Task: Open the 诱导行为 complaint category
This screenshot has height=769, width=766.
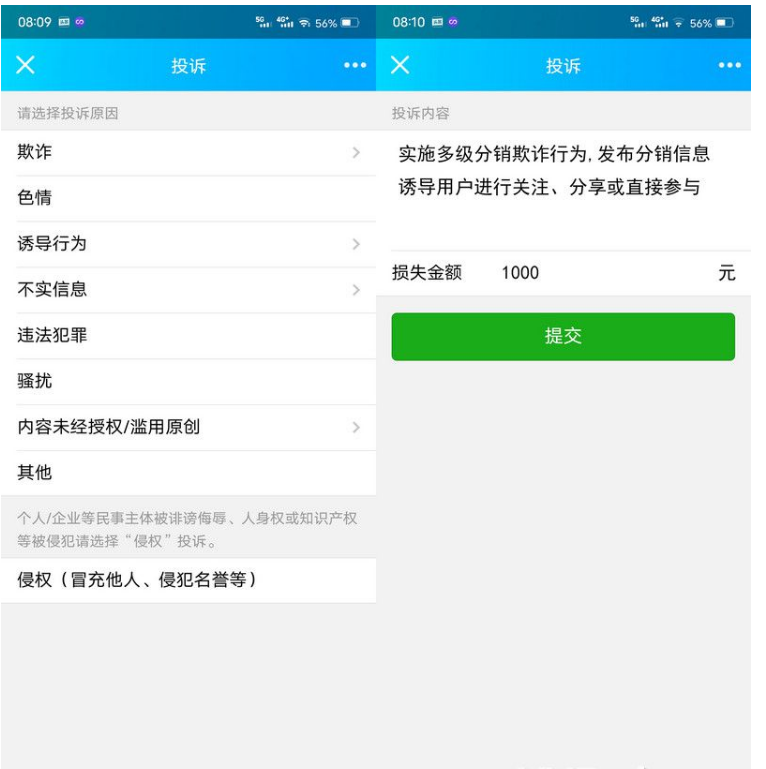Action: coord(188,244)
